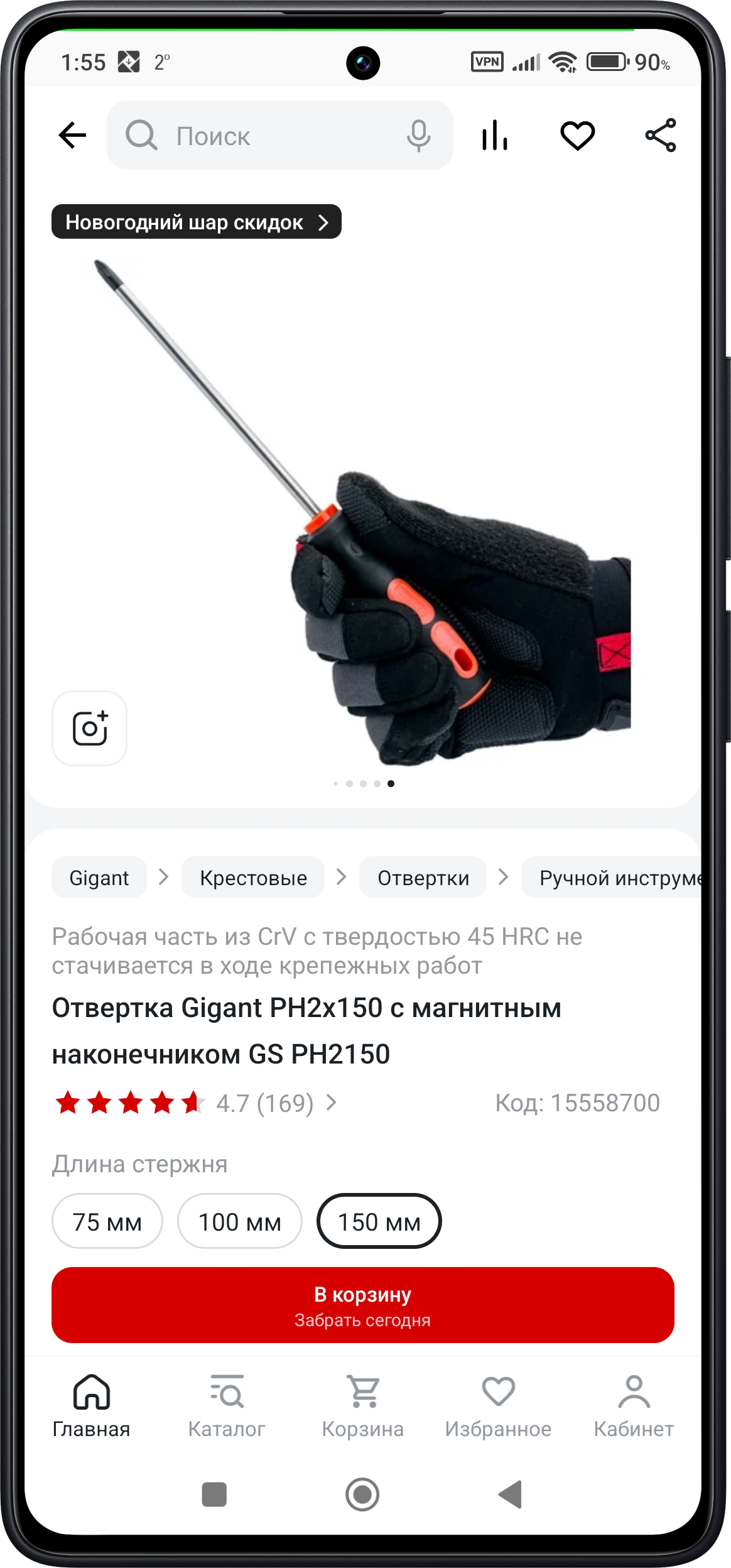
Task: Select 75 мм shaft length
Action: click(107, 1222)
